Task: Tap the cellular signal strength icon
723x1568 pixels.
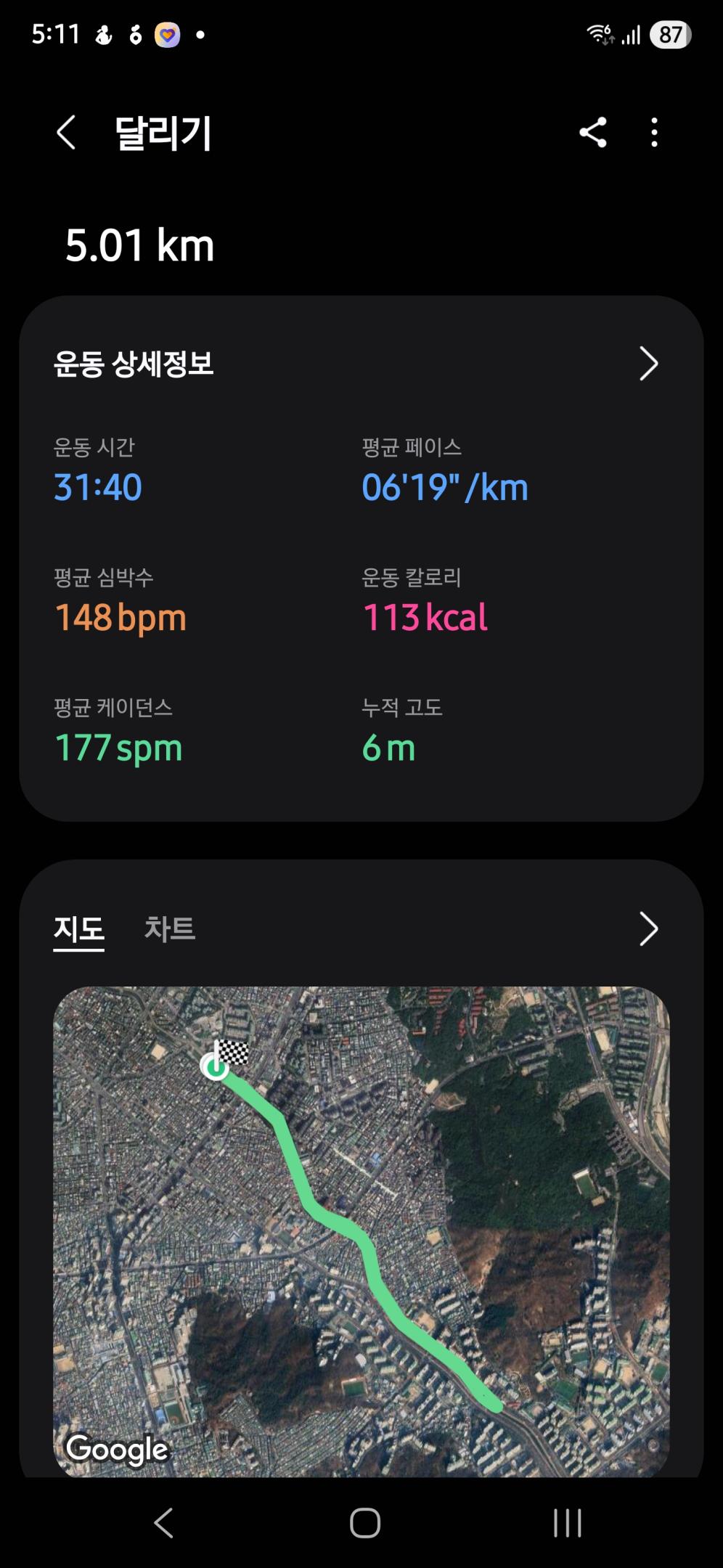Action: 632,34
